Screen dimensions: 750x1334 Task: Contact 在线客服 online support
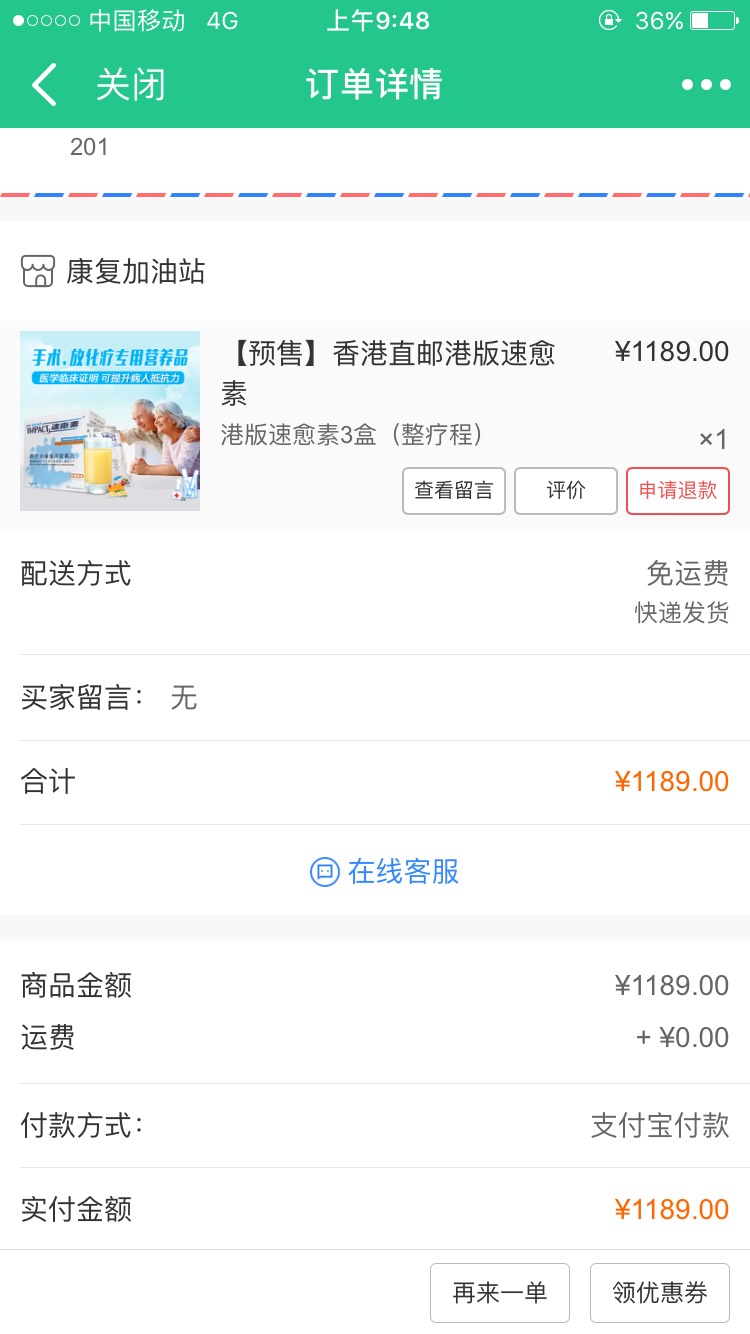385,872
